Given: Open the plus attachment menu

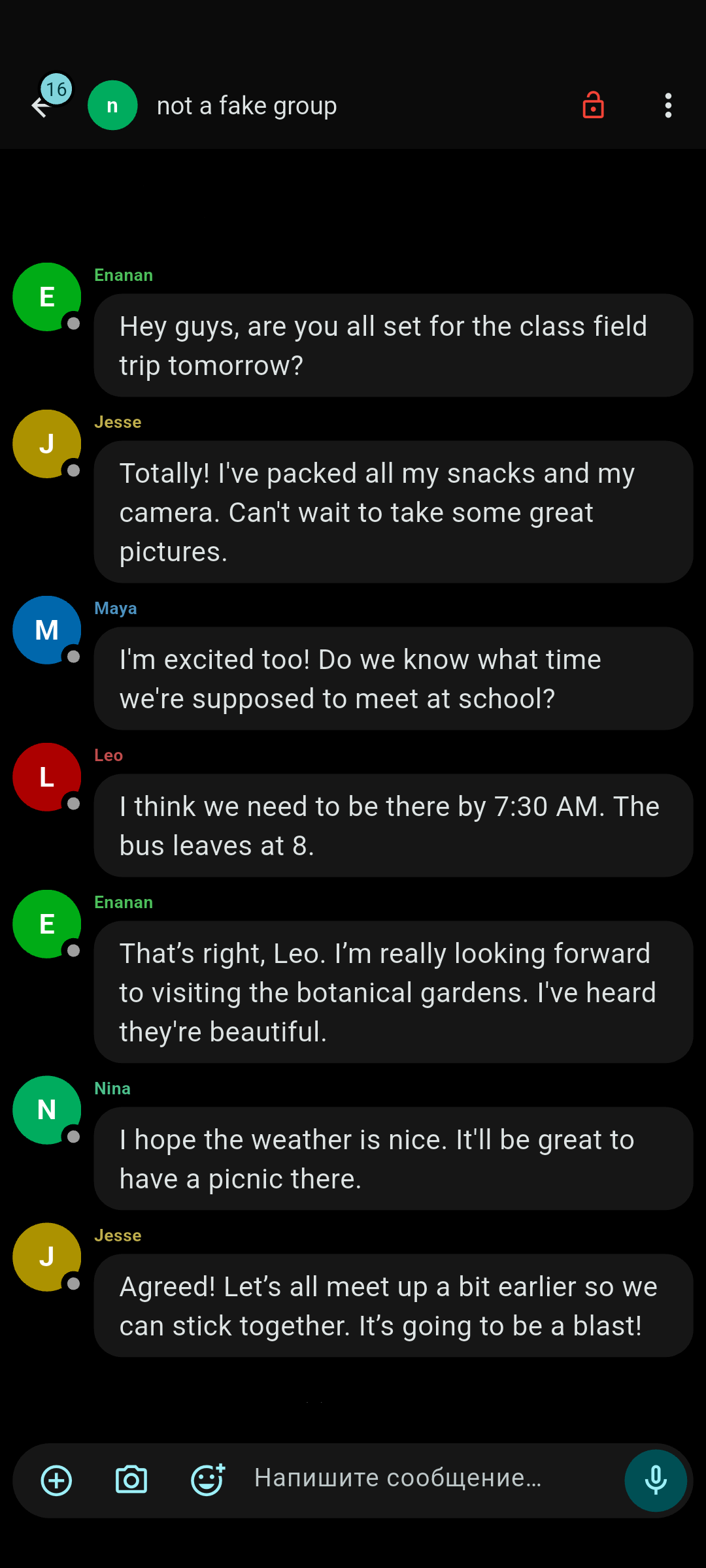Looking at the screenshot, I should click(x=57, y=1480).
